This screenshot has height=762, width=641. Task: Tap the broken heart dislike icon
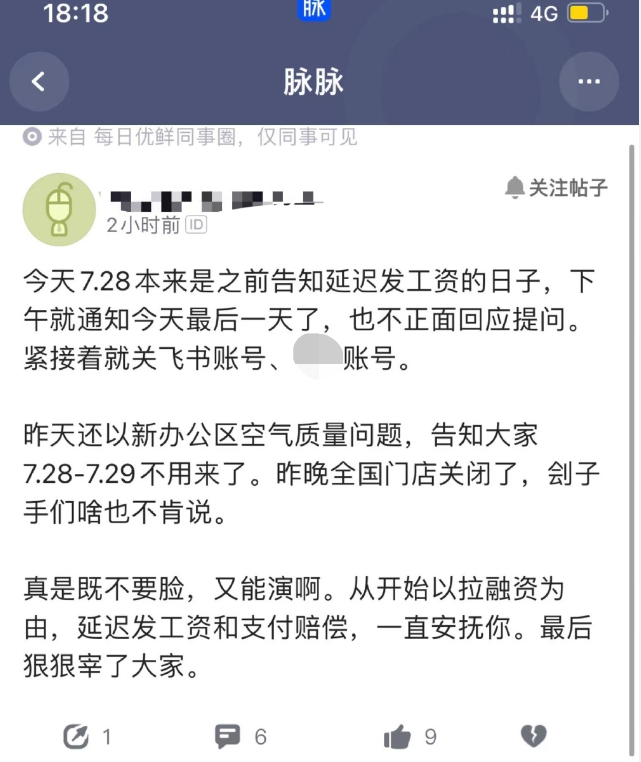click(x=534, y=737)
